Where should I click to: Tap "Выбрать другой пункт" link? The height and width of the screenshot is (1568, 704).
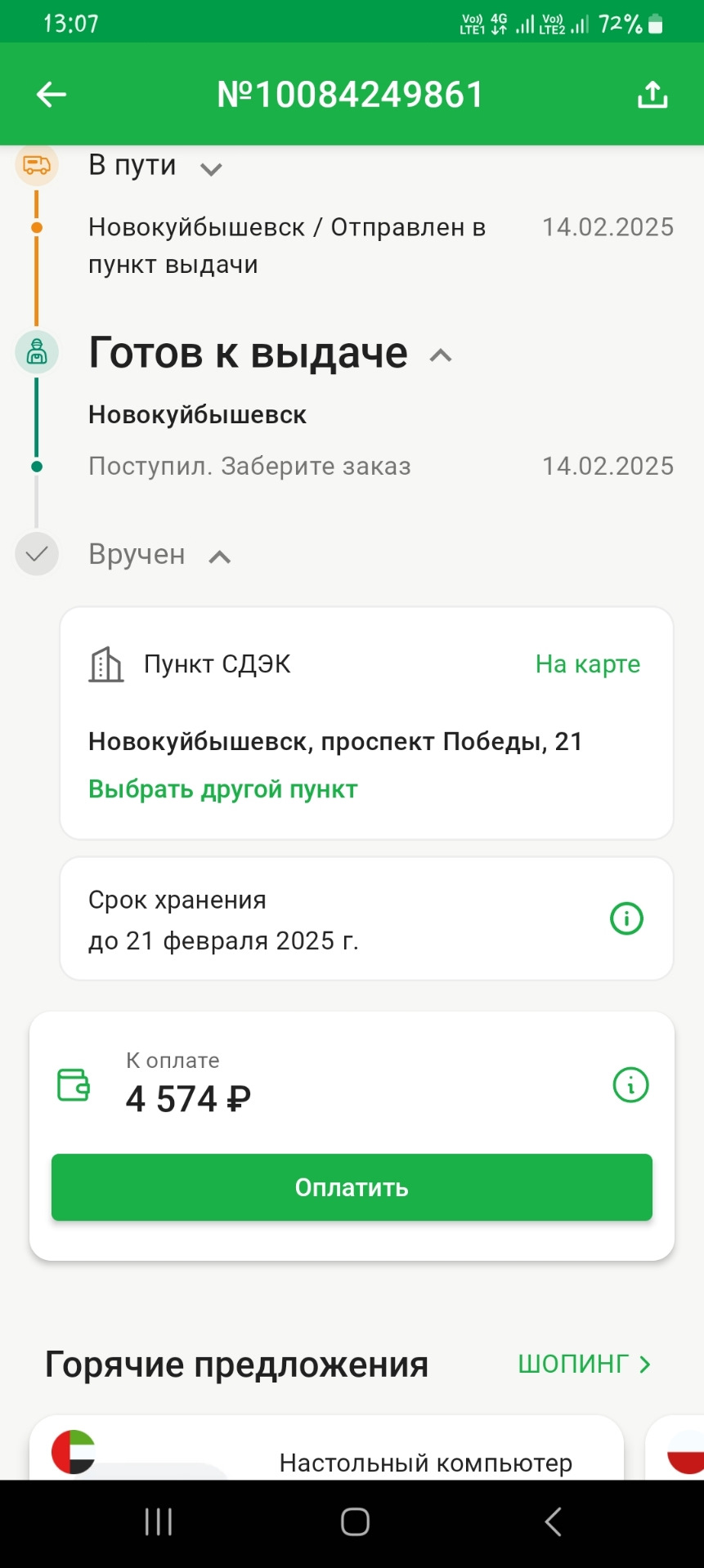[222, 789]
